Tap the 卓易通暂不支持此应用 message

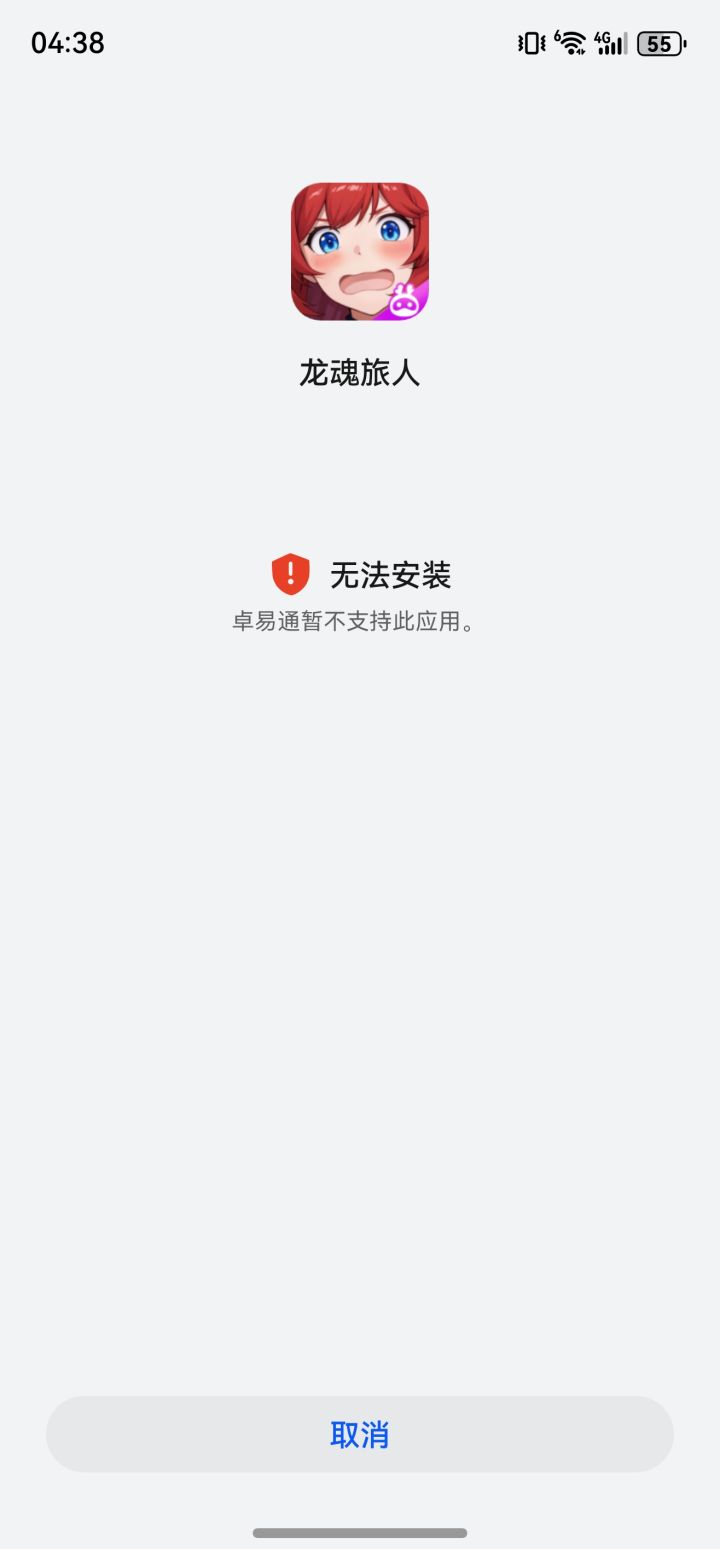pyautogui.click(x=360, y=622)
